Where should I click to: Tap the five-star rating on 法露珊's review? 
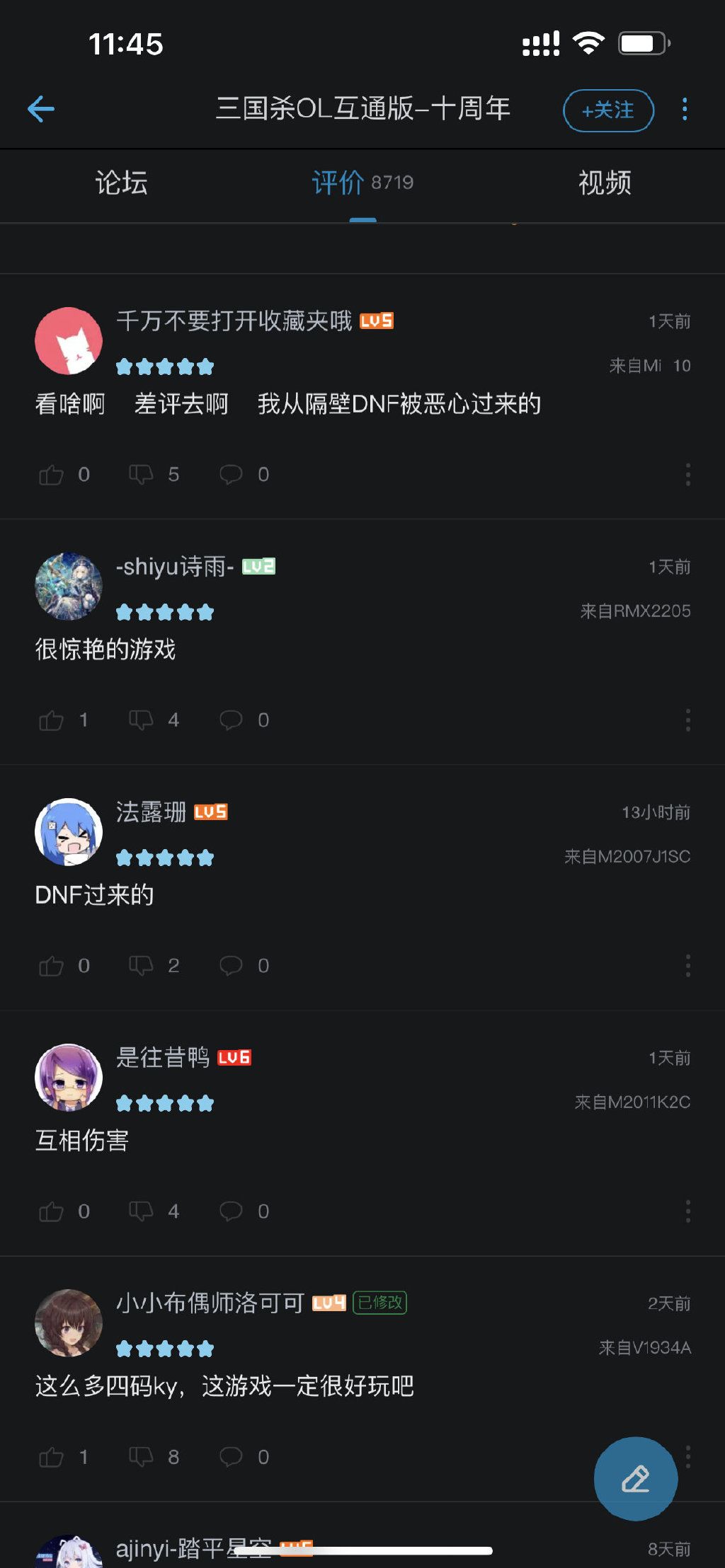click(x=166, y=857)
